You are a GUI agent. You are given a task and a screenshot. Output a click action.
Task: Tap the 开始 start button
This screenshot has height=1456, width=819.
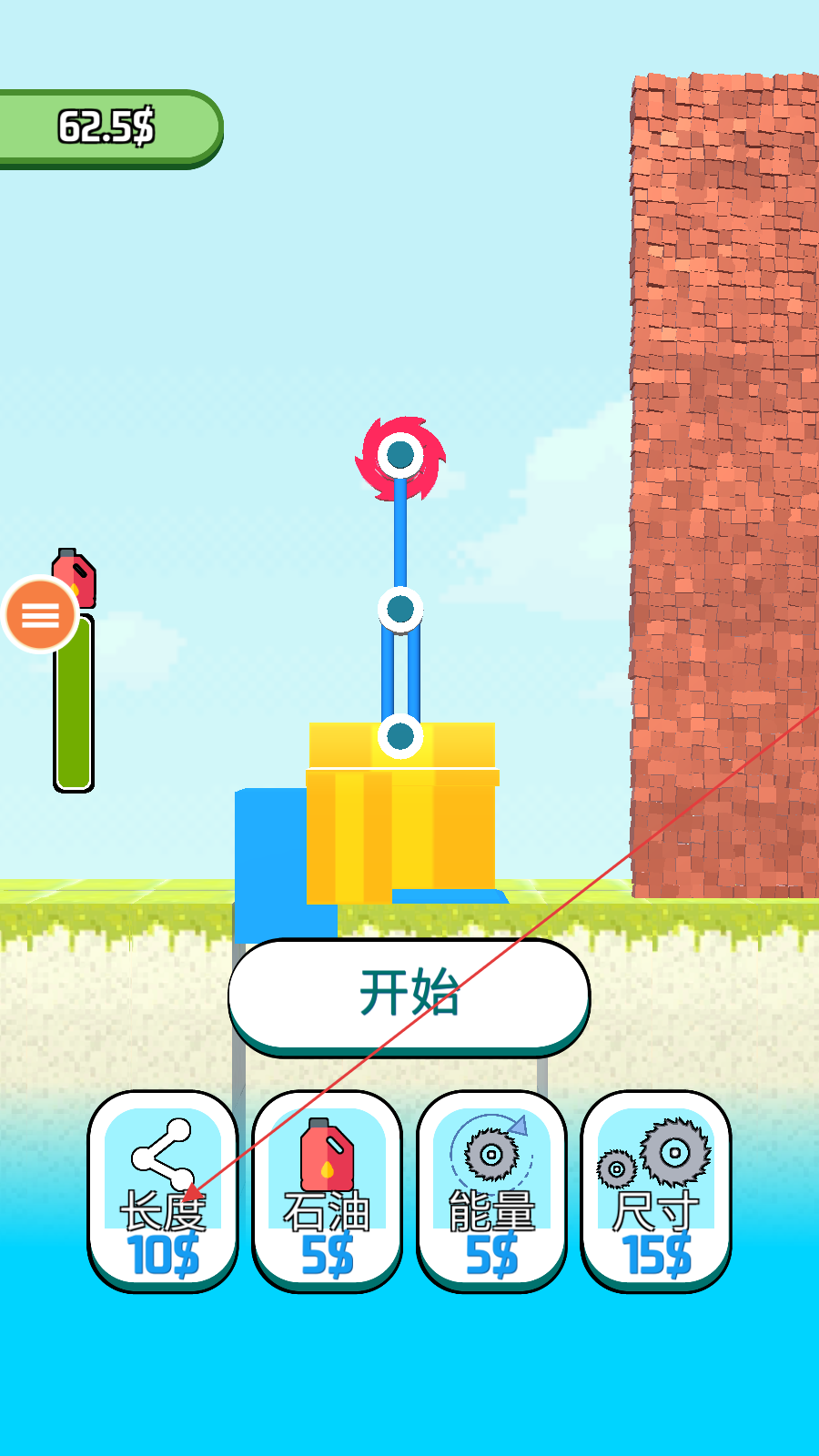click(x=409, y=995)
